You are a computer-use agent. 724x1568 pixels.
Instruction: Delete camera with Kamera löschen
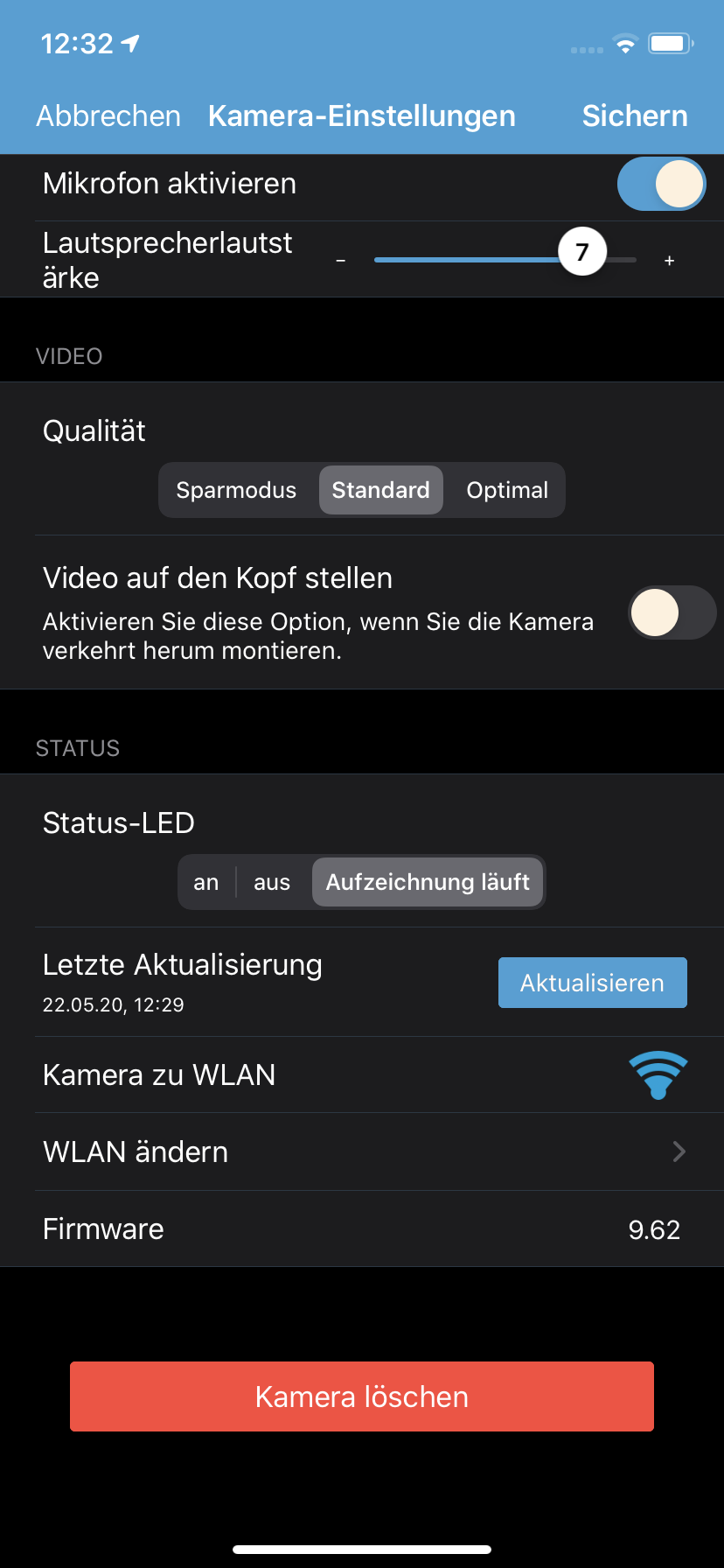tap(362, 1396)
